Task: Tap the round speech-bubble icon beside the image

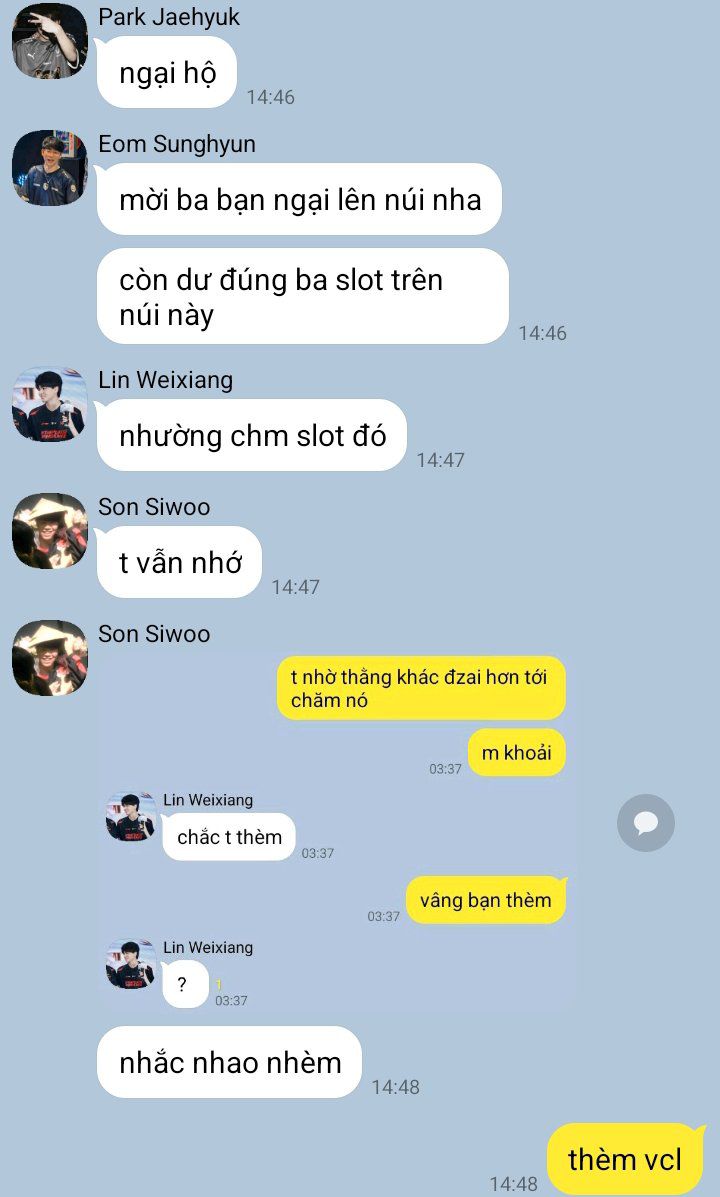Action: pyautogui.click(x=645, y=823)
